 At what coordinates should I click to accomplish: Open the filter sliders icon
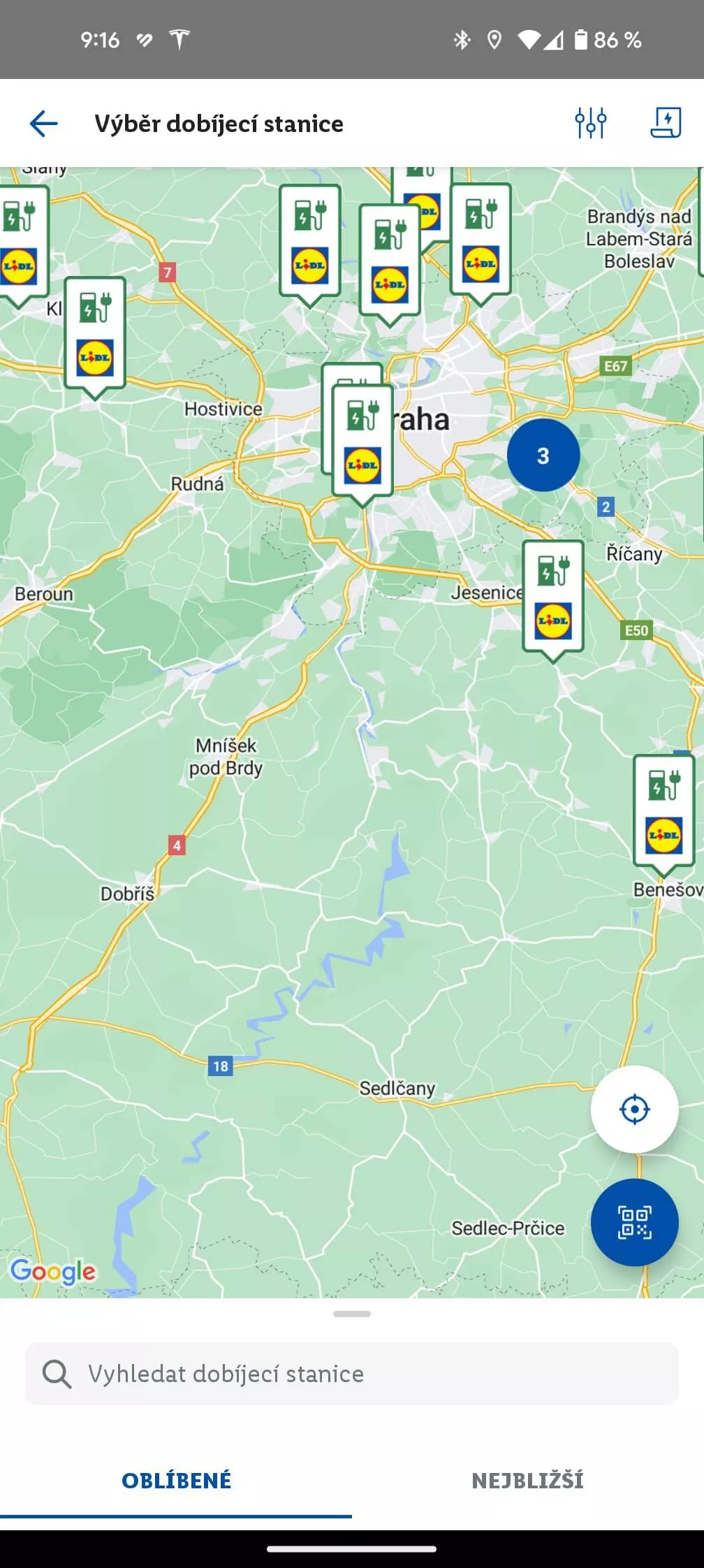pos(591,123)
